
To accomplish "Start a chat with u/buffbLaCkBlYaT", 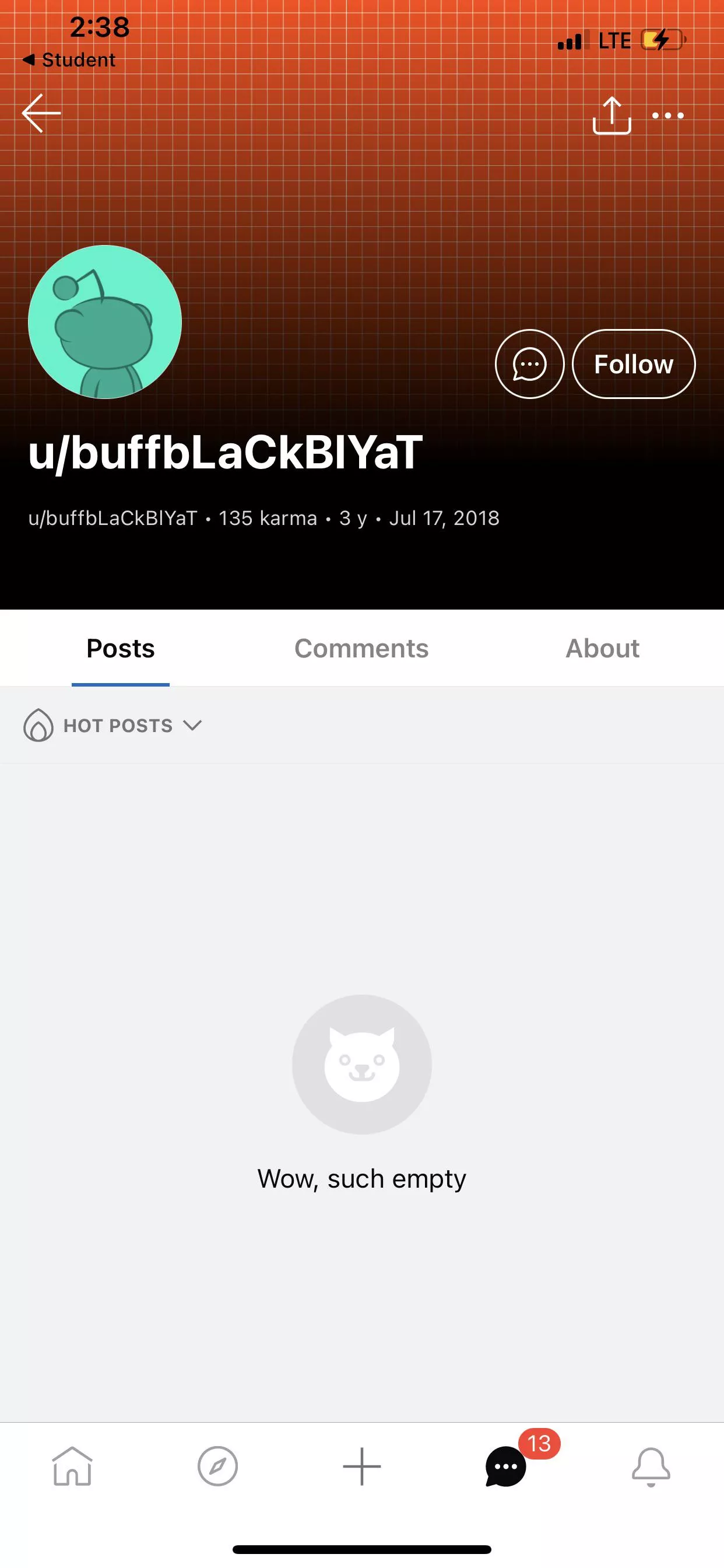I will [529, 364].
